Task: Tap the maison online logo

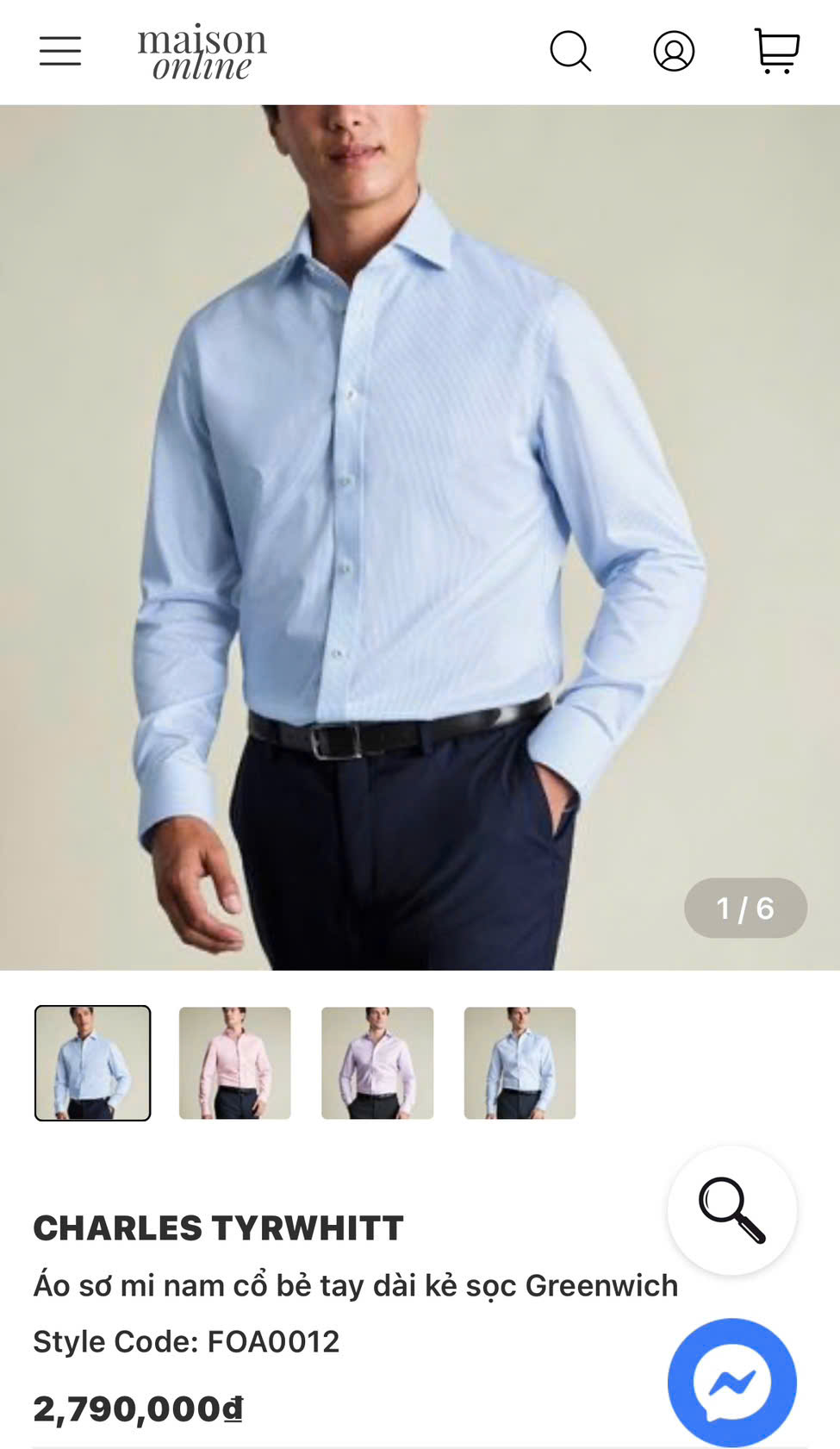Action: (202, 52)
